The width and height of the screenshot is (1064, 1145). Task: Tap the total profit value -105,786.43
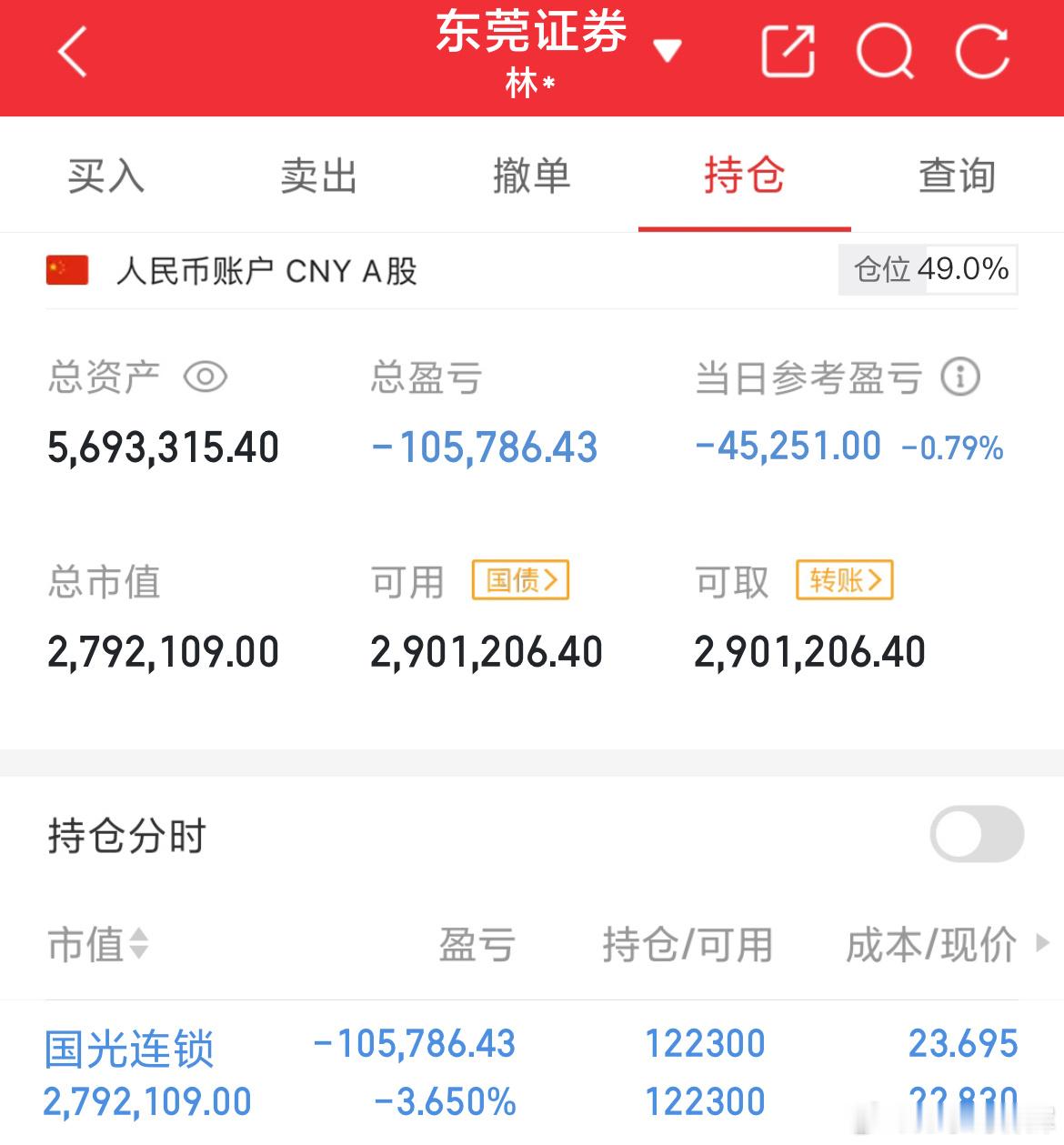coord(483,447)
